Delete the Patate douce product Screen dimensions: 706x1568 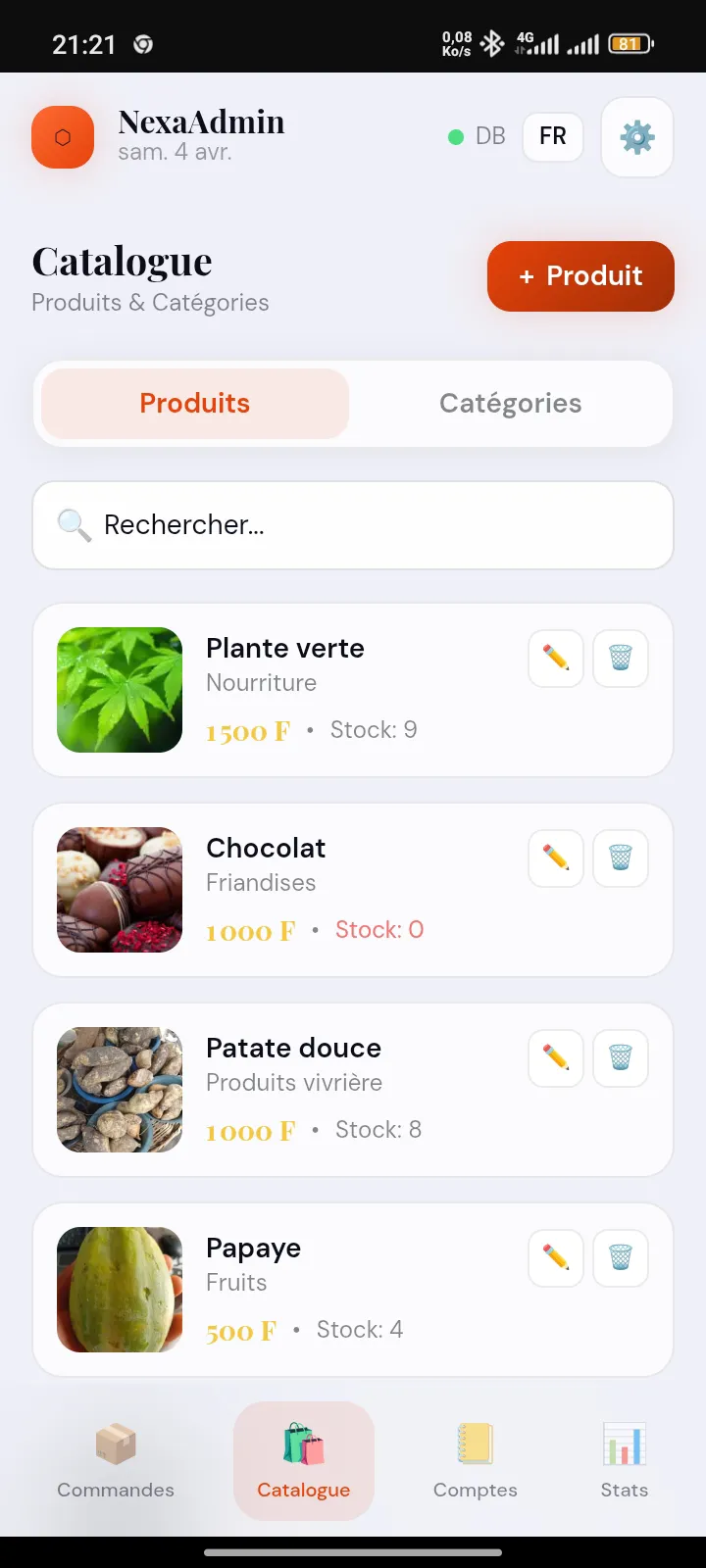click(621, 1057)
